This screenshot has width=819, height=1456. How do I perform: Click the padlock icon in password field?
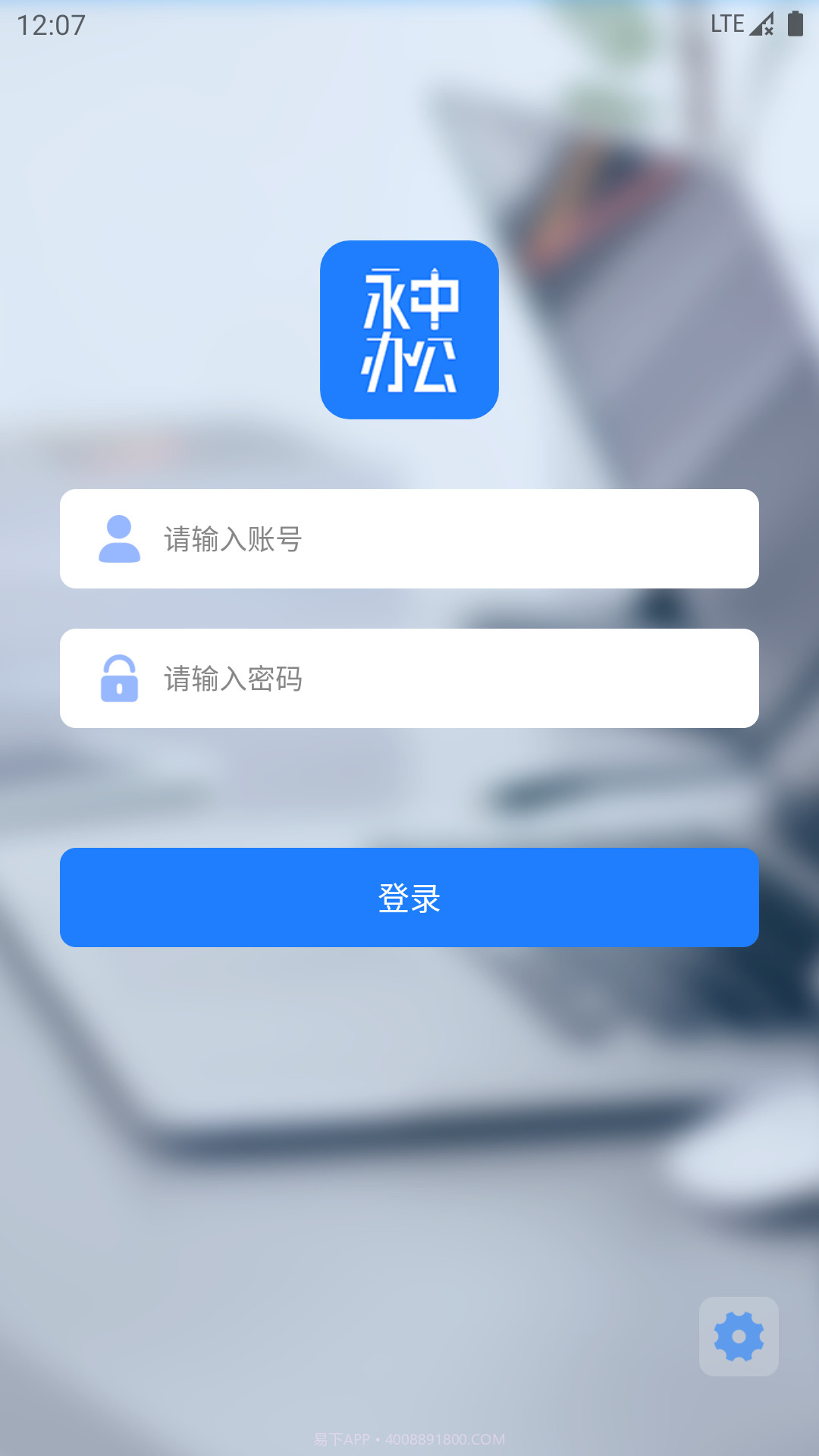[x=119, y=679]
